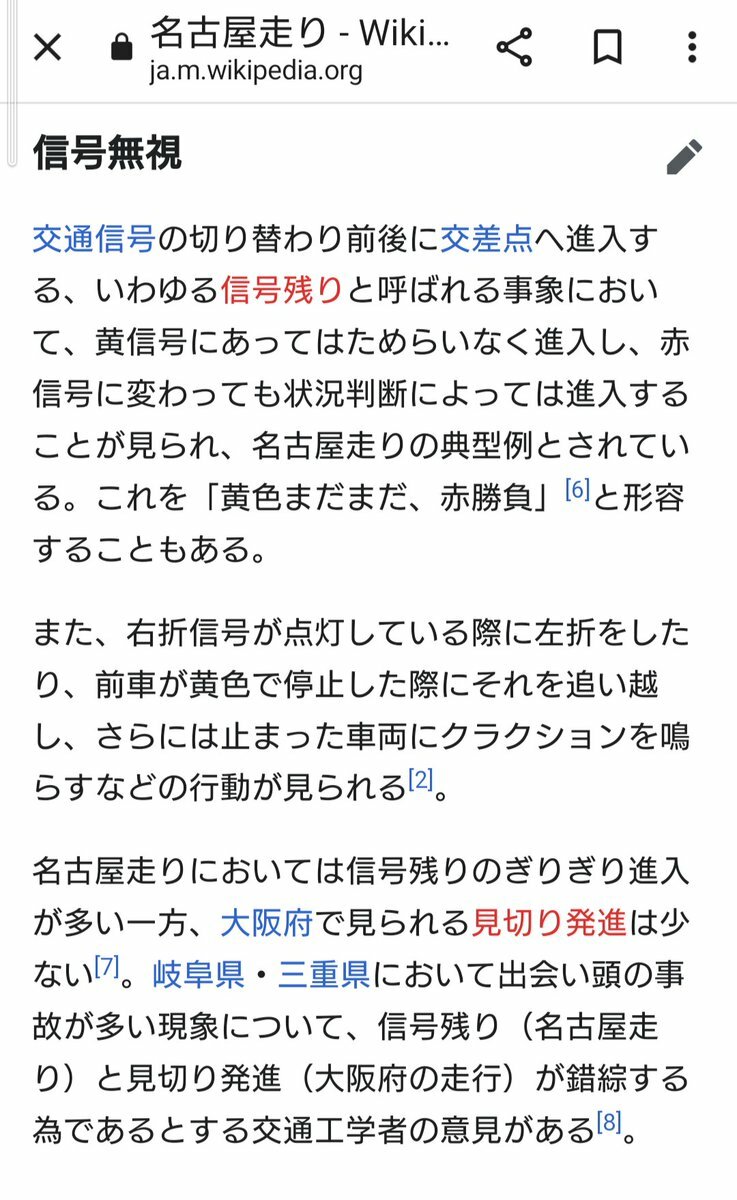This screenshot has width=737, height=1200.
Task: Open the 三重県 link
Action: 324,973
